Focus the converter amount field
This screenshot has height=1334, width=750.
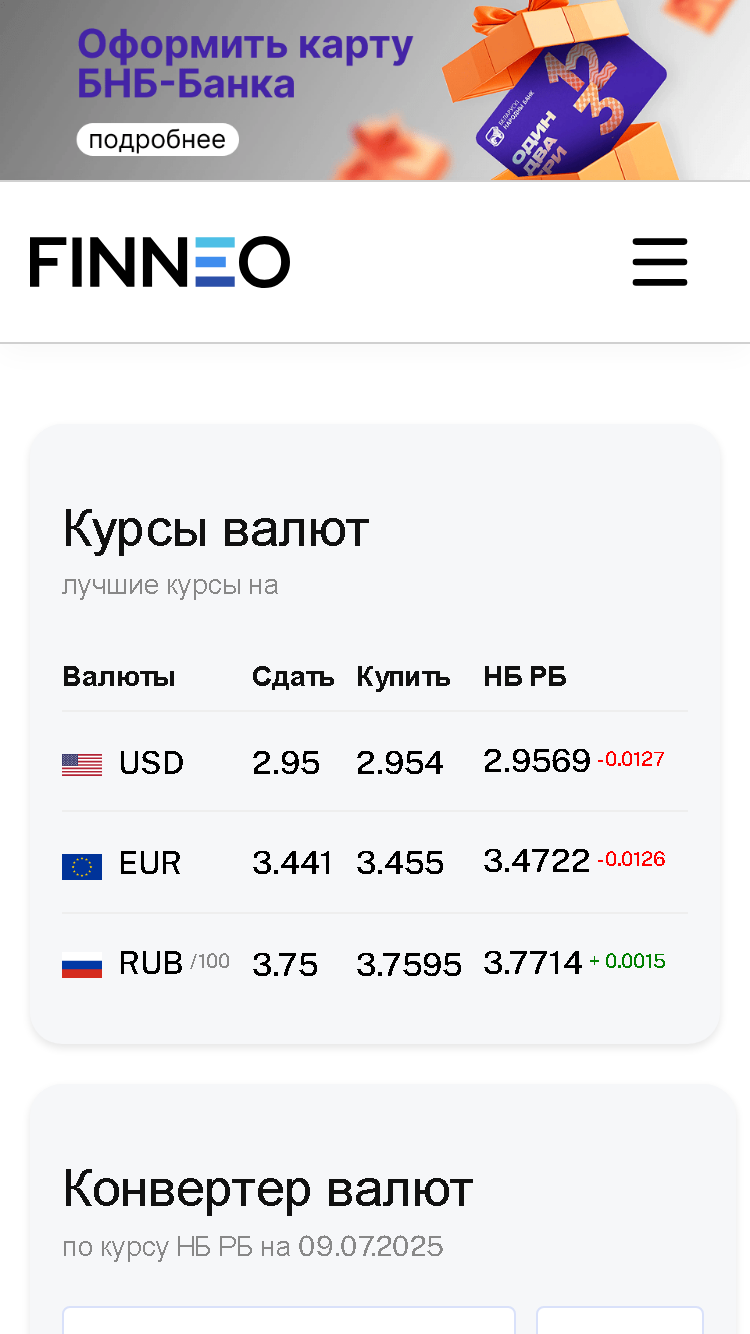tap(289, 1320)
